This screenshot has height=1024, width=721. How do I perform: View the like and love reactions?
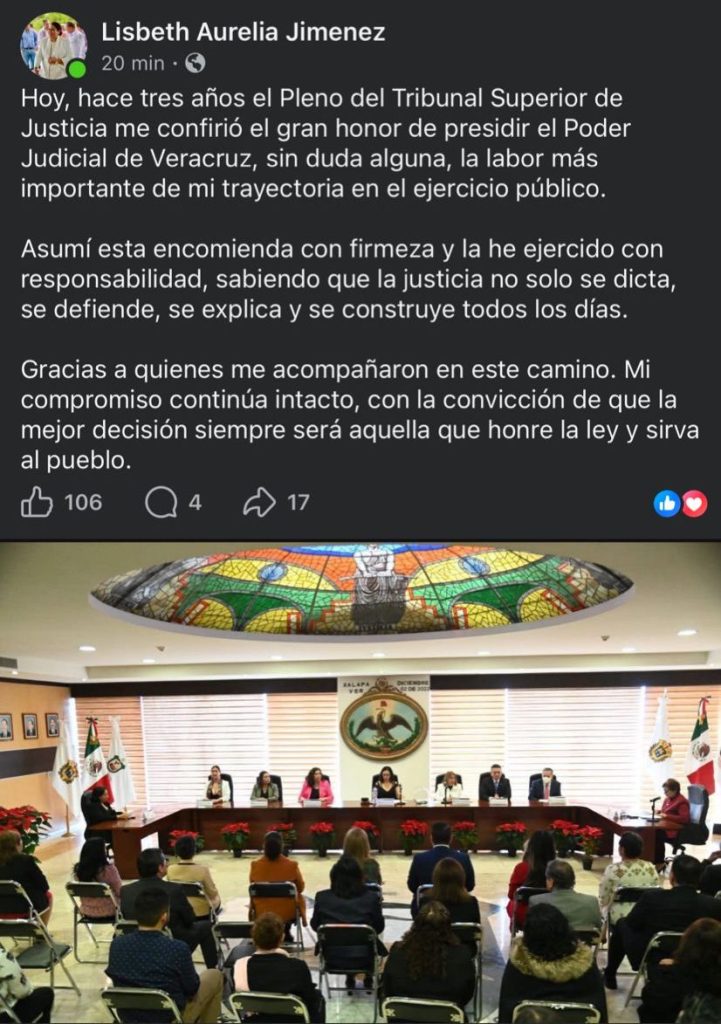pyautogui.click(x=680, y=503)
